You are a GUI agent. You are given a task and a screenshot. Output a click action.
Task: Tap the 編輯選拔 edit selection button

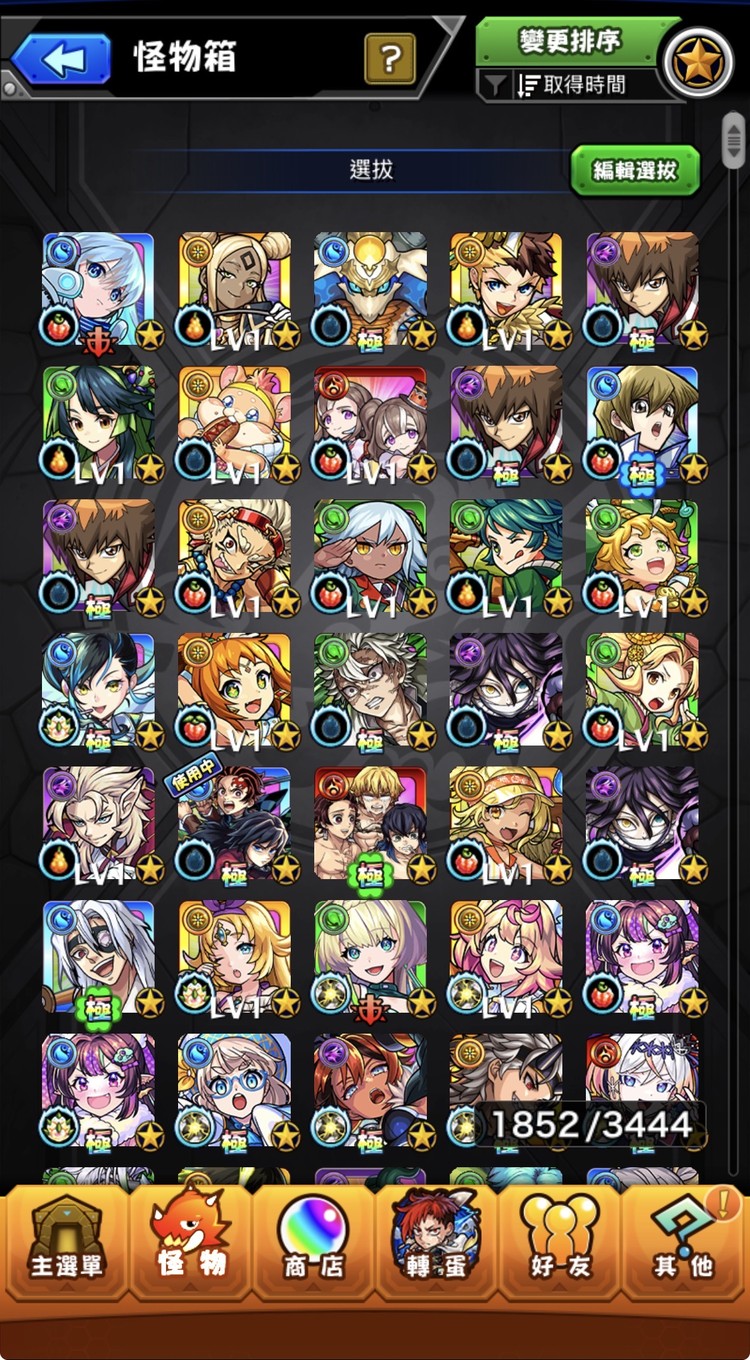coord(634,171)
